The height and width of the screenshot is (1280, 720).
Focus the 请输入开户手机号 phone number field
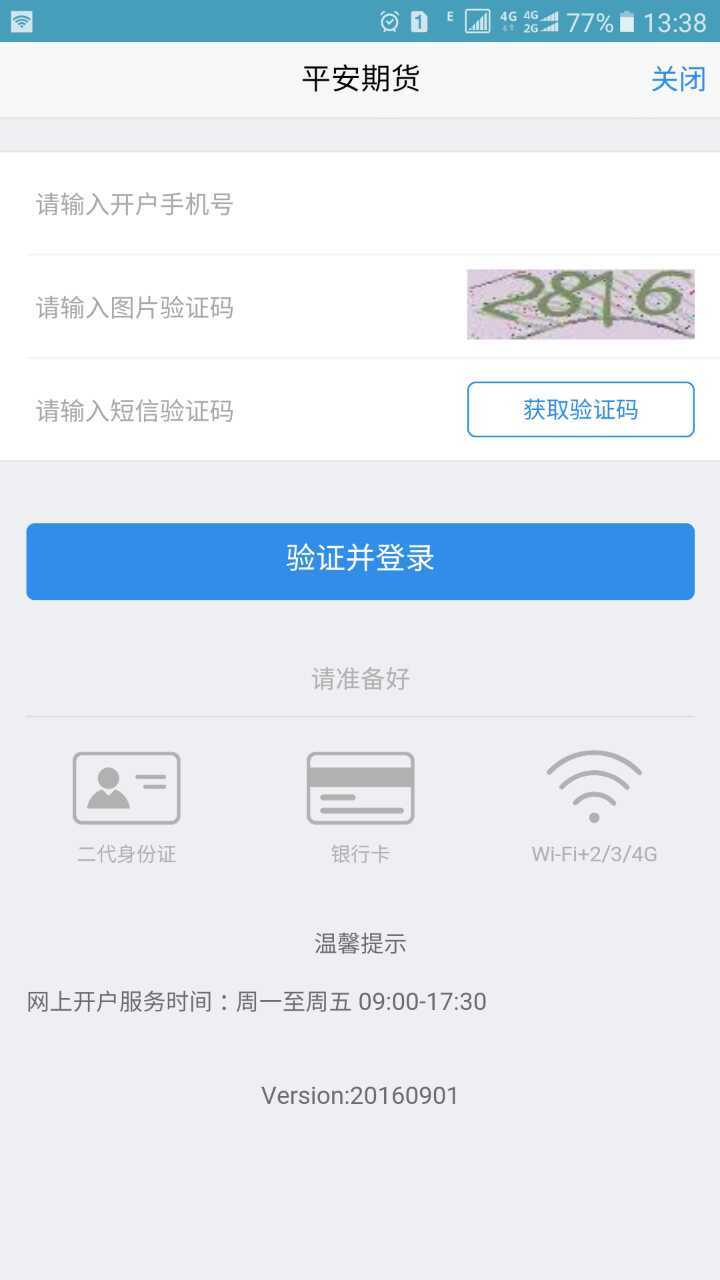tap(360, 204)
